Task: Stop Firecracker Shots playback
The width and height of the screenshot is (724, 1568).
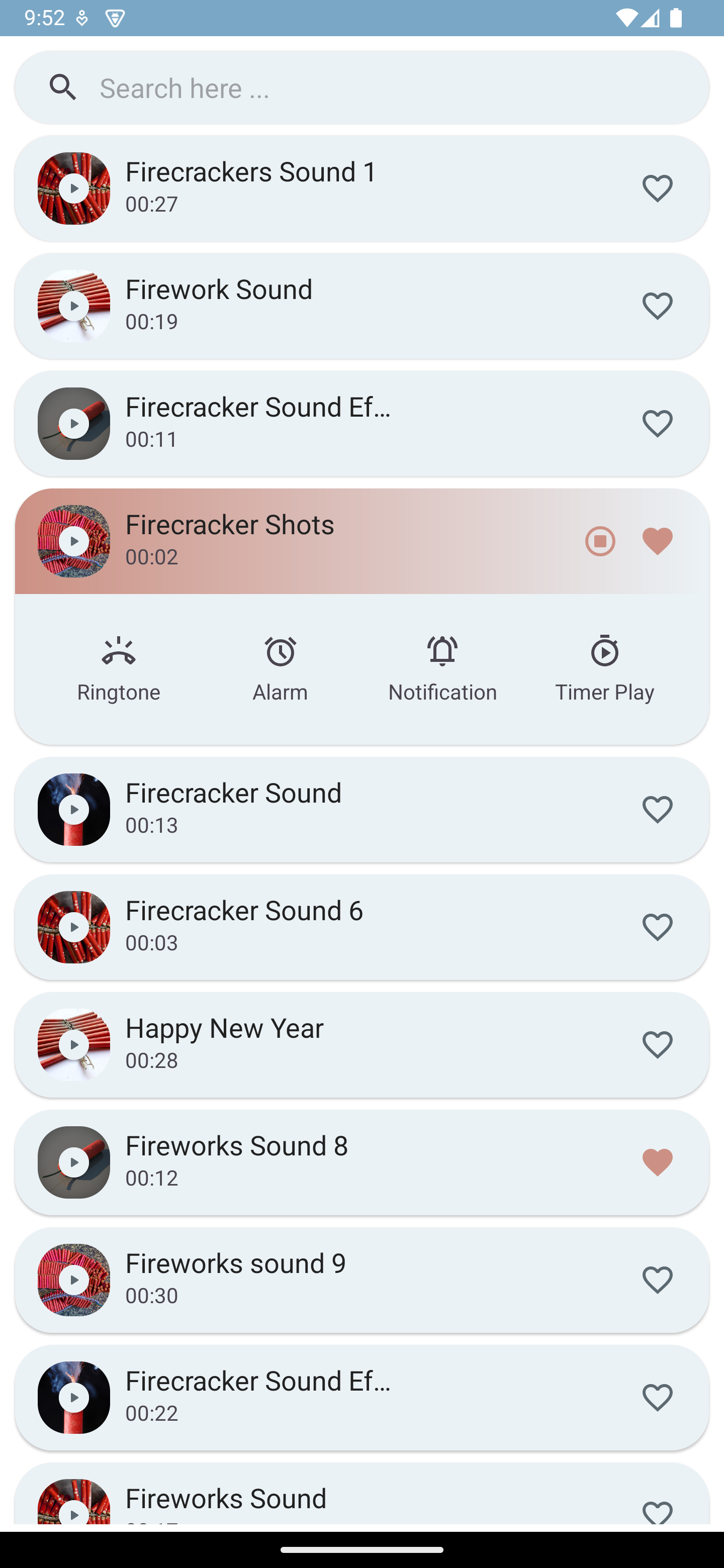Action: pyautogui.click(x=600, y=541)
